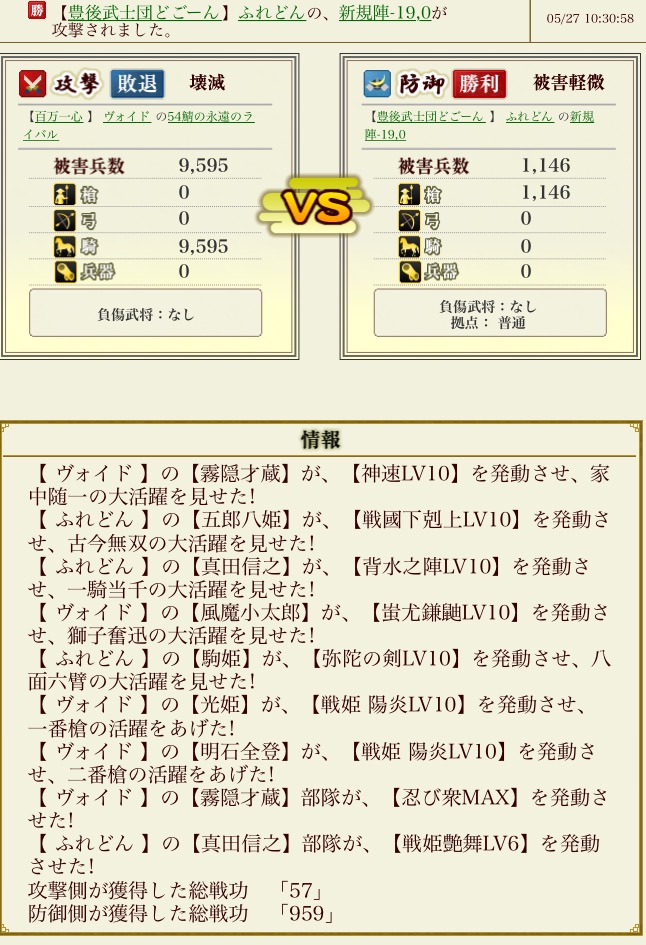This screenshot has height=945, width=646.
Task: Open the 豊後武士団どごーん alliance link in the header
Action: tap(143, 12)
